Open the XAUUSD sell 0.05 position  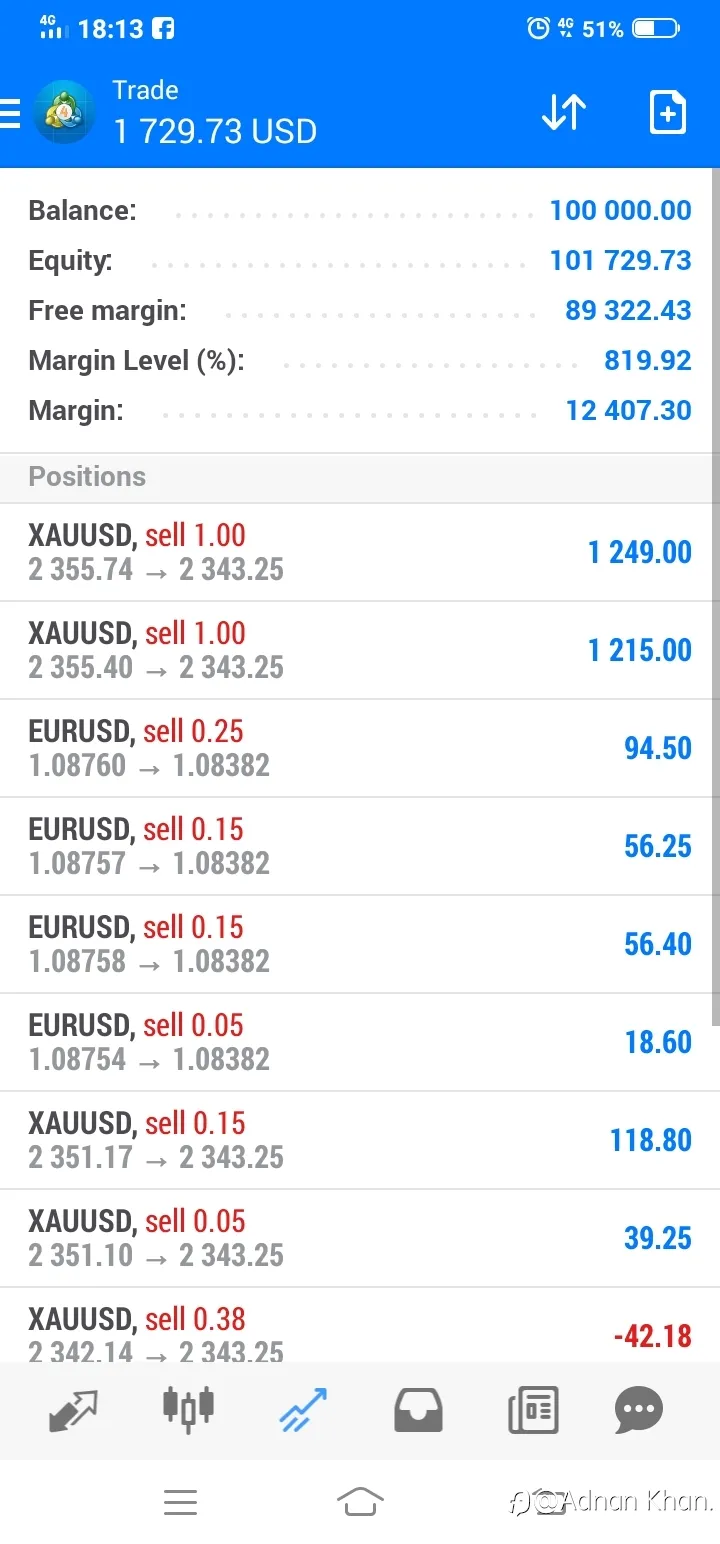click(x=360, y=1238)
